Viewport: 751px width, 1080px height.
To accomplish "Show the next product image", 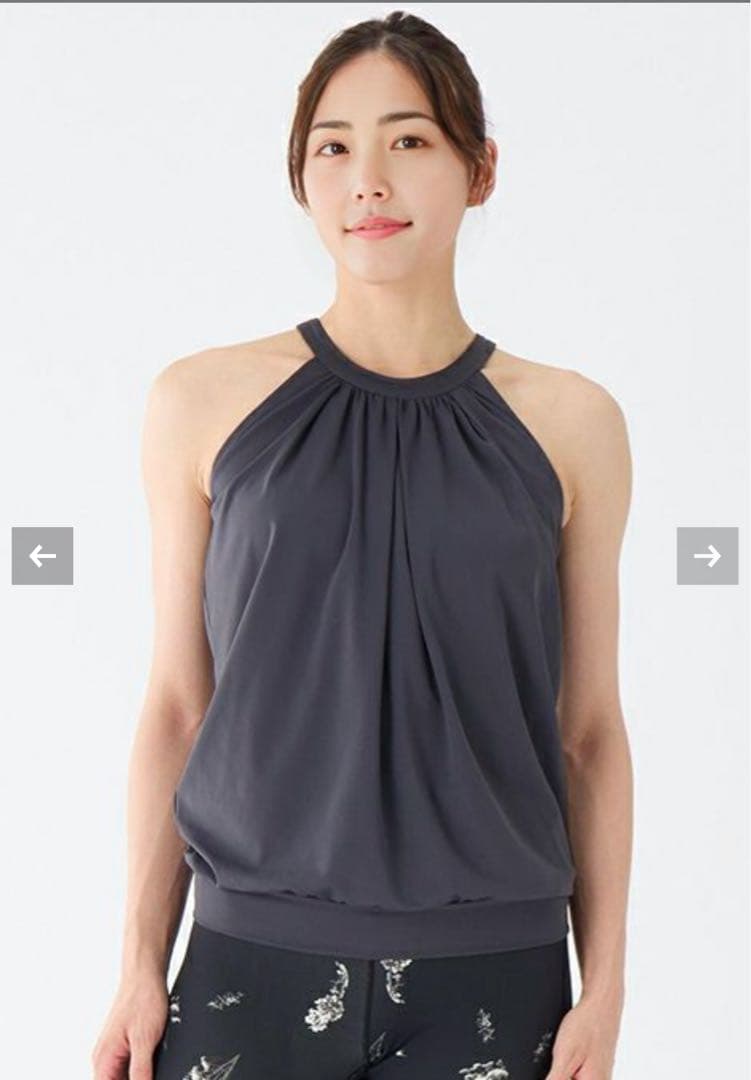I will tap(707, 555).
